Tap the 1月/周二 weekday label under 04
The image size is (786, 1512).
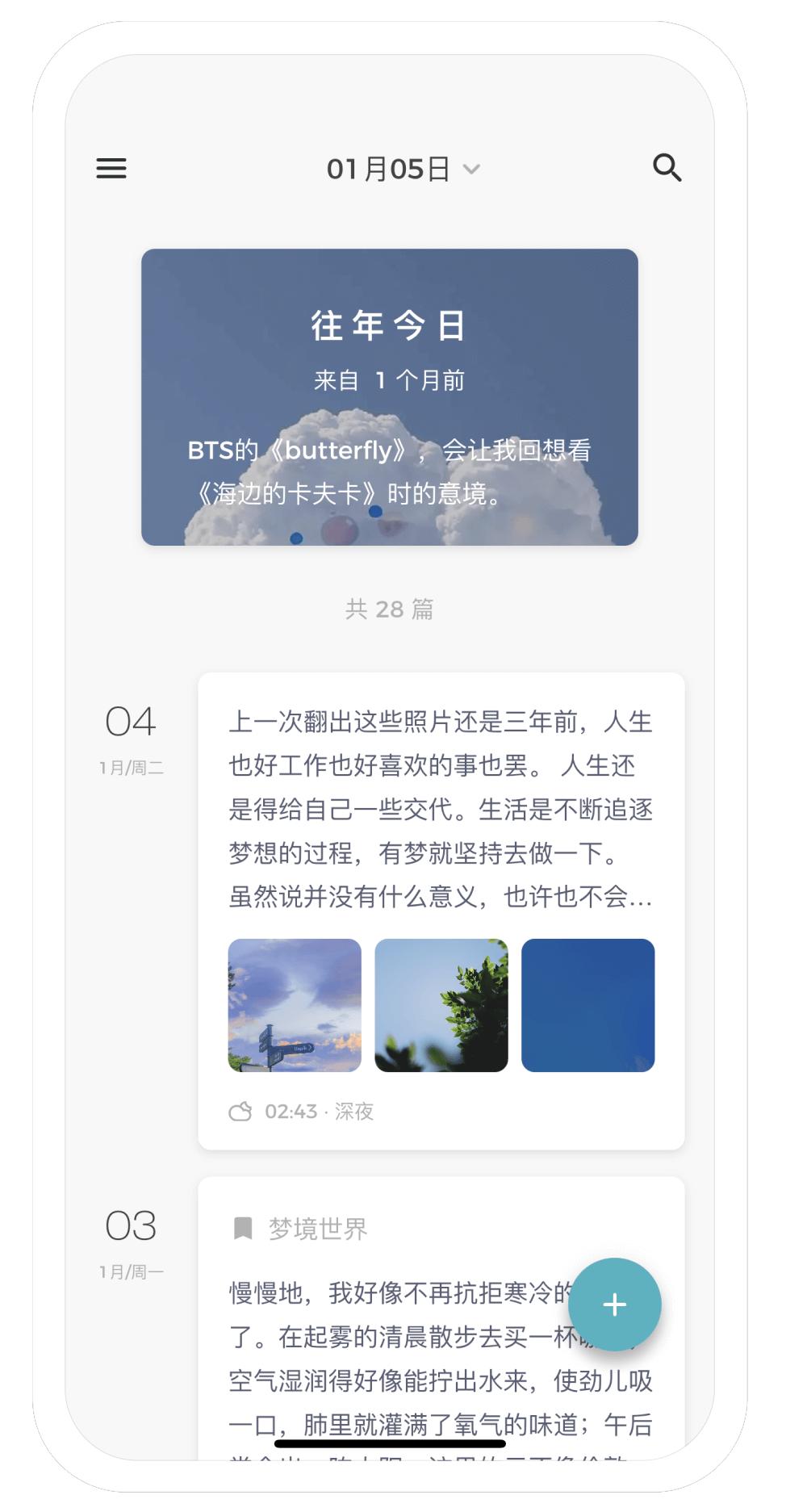(131, 768)
